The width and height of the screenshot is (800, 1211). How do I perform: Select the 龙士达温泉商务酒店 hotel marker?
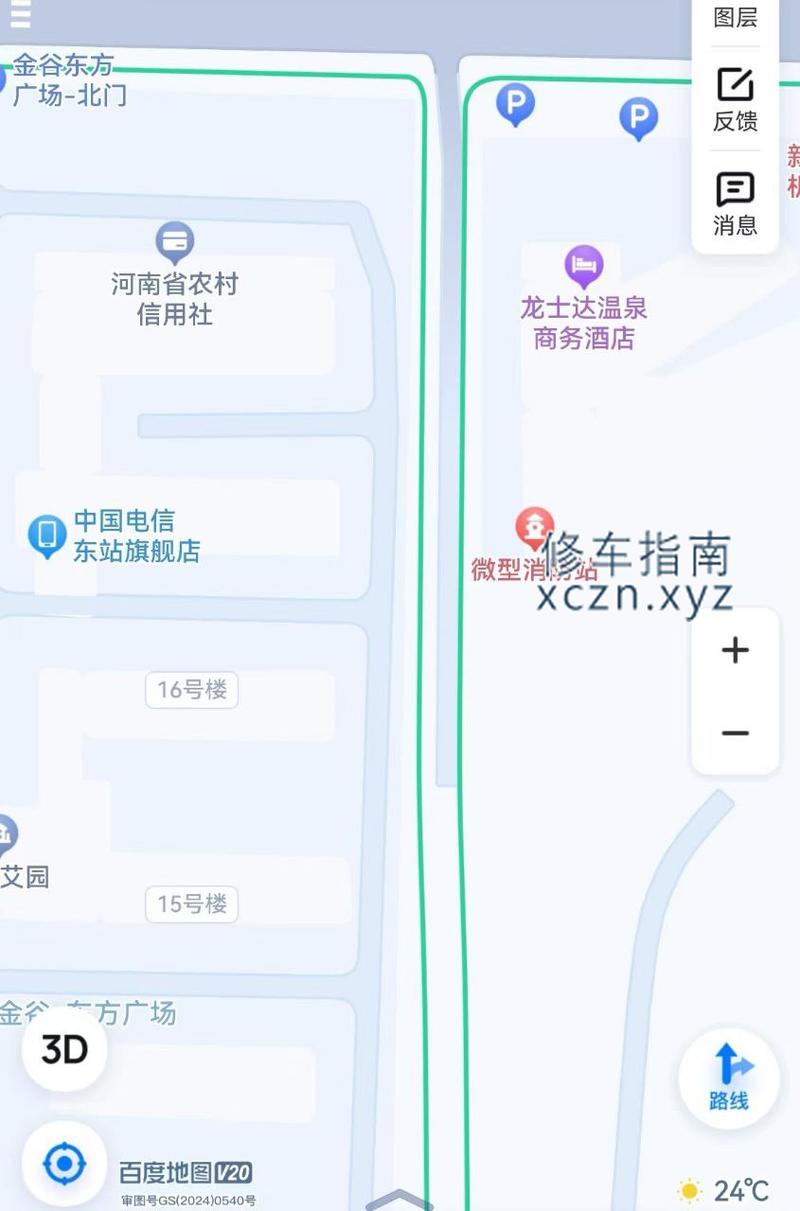click(584, 266)
